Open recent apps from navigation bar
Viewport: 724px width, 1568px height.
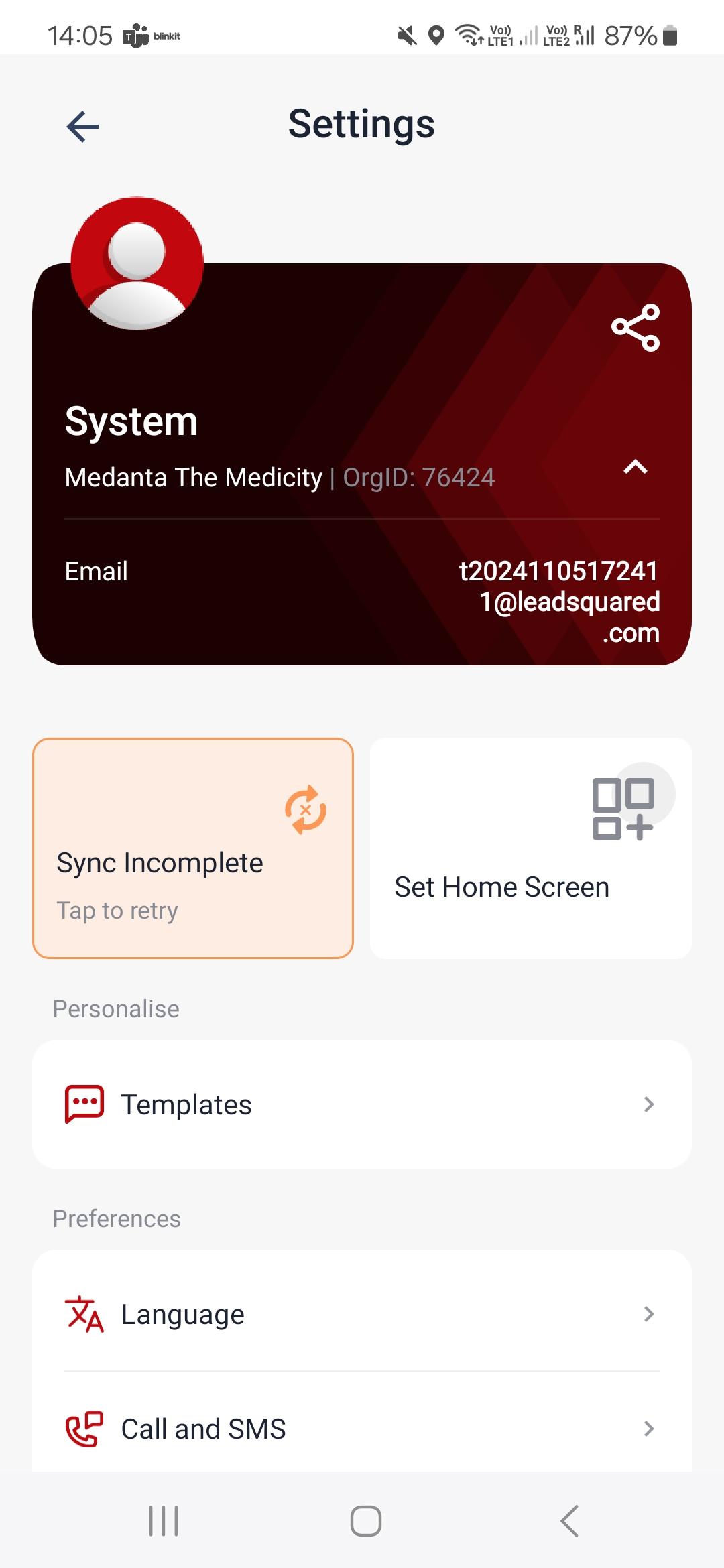click(x=164, y=1521)
